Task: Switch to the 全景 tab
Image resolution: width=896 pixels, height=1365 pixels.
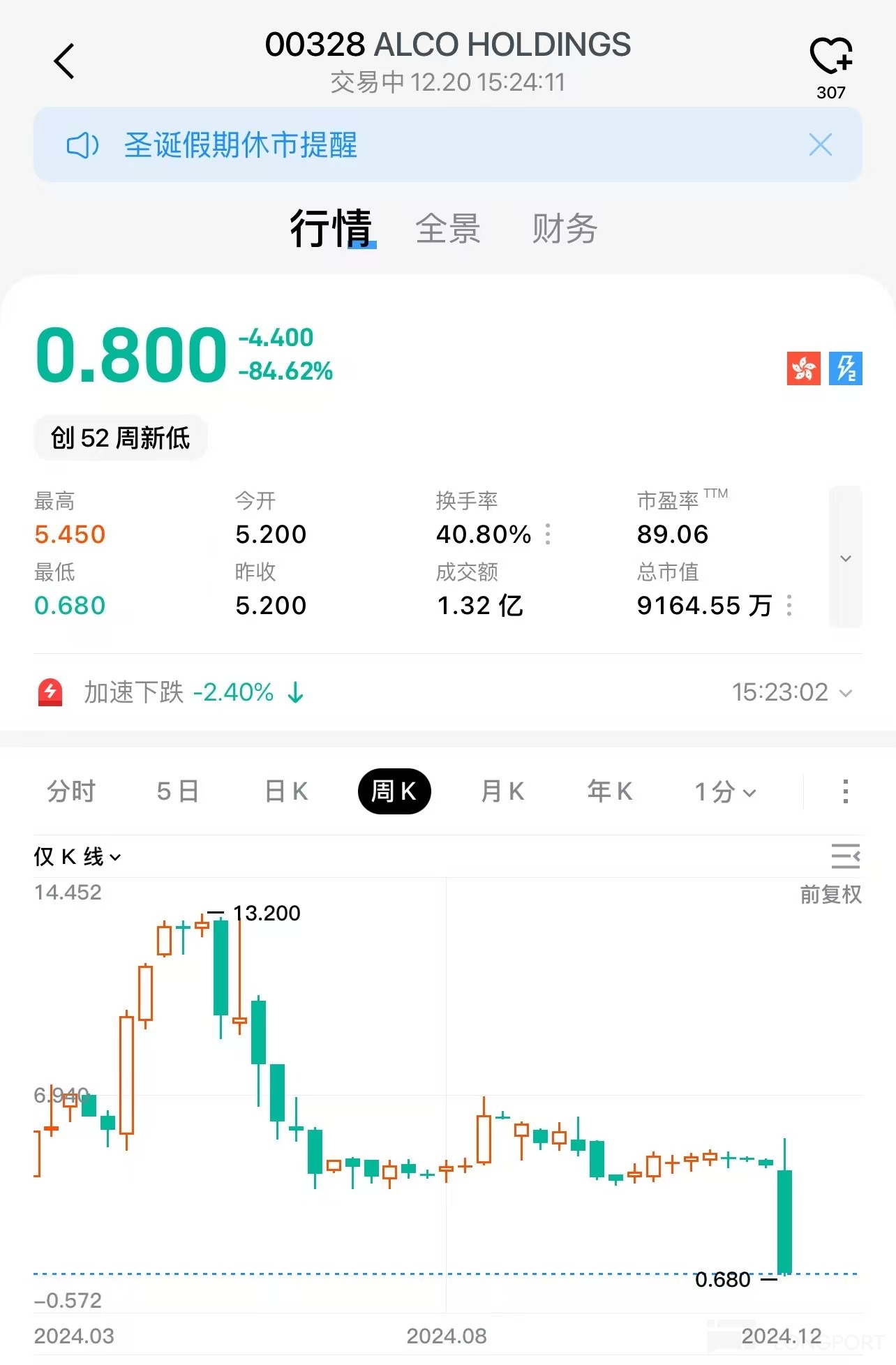Action: click(447, 229)
